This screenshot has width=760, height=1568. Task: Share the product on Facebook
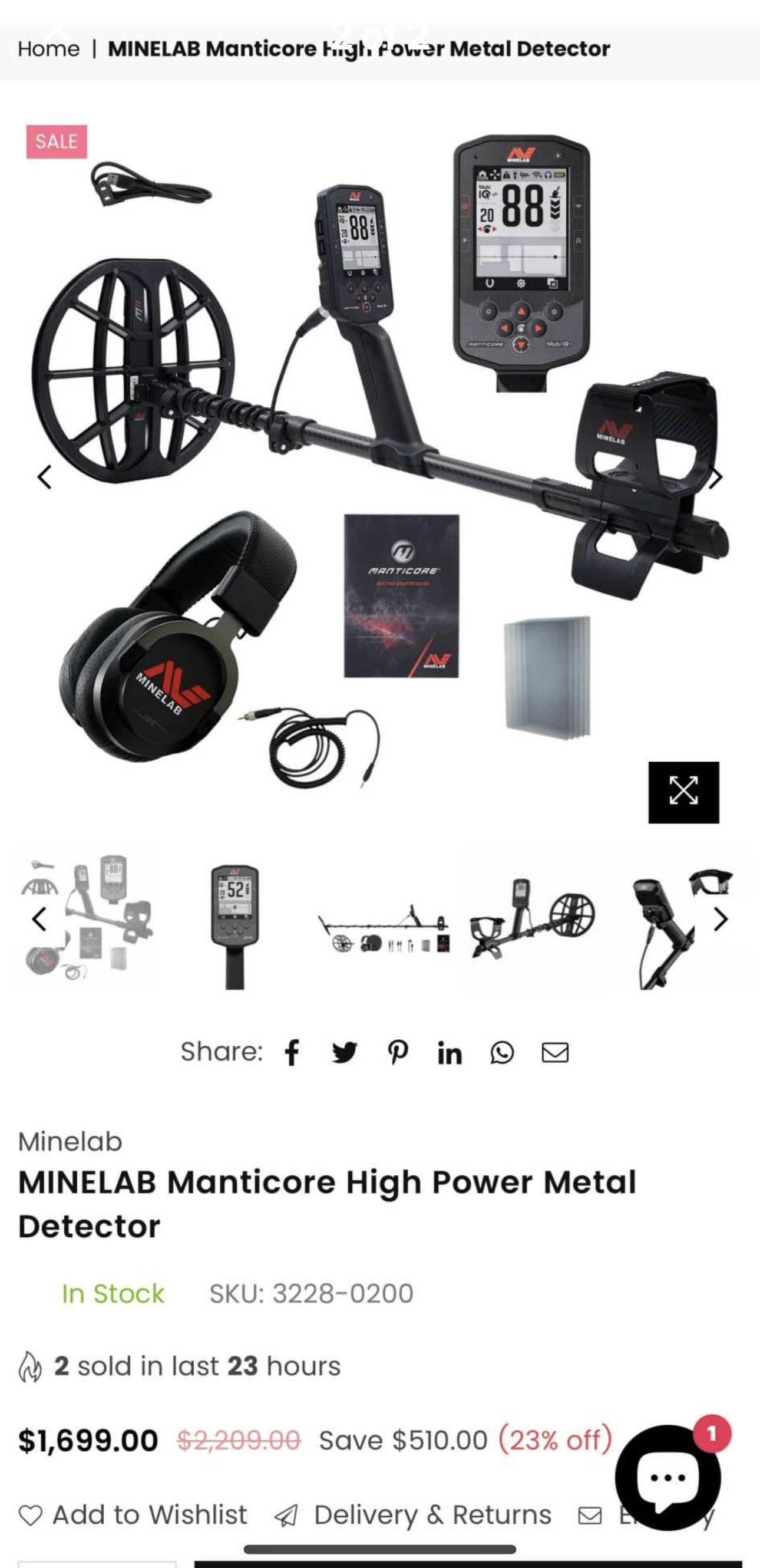click(x=292, y=1052)
